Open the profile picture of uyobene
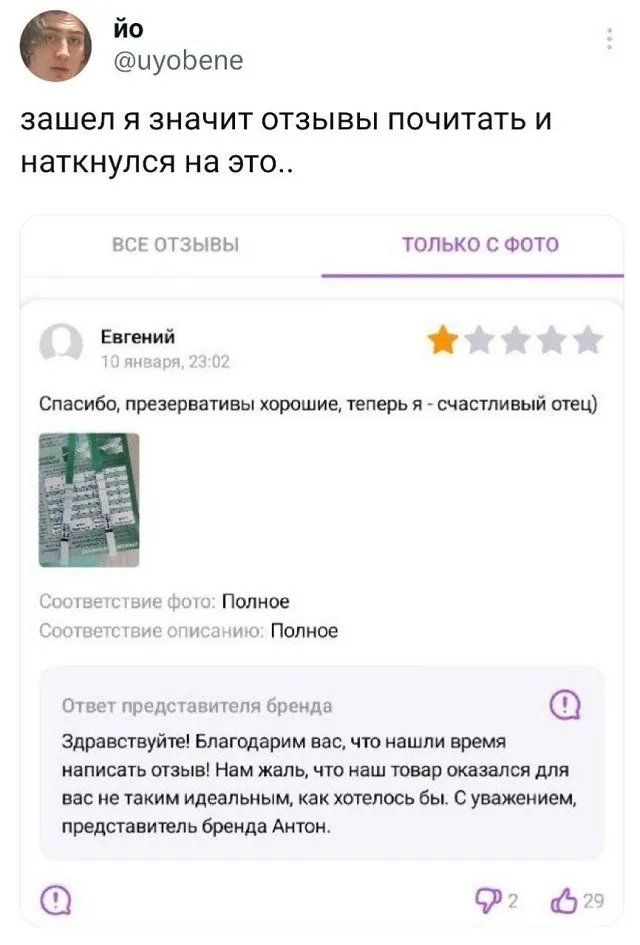 click(56, 46)
